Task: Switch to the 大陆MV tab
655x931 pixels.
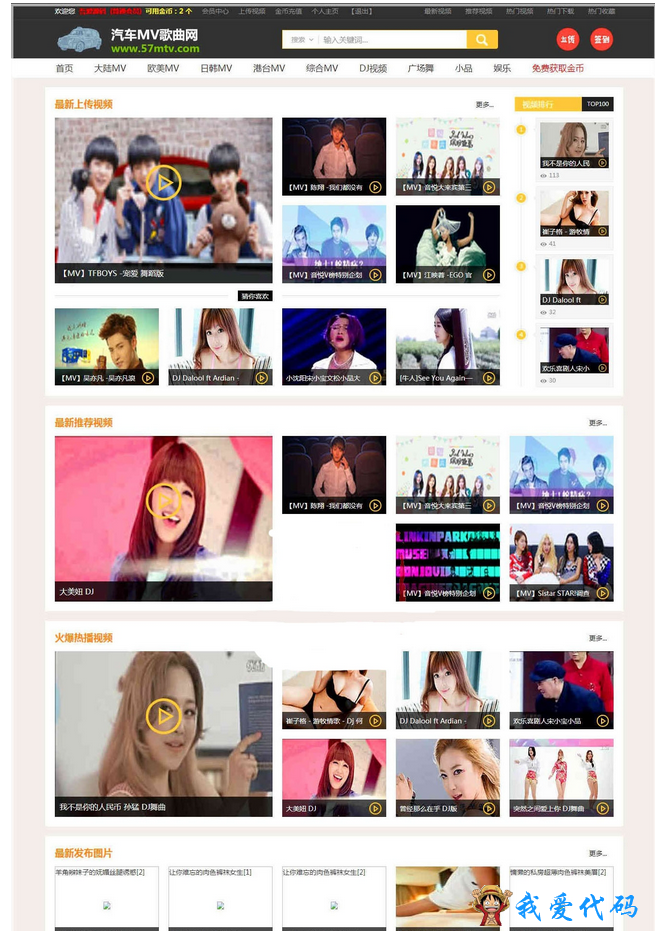Action: [x=110, y=68]
